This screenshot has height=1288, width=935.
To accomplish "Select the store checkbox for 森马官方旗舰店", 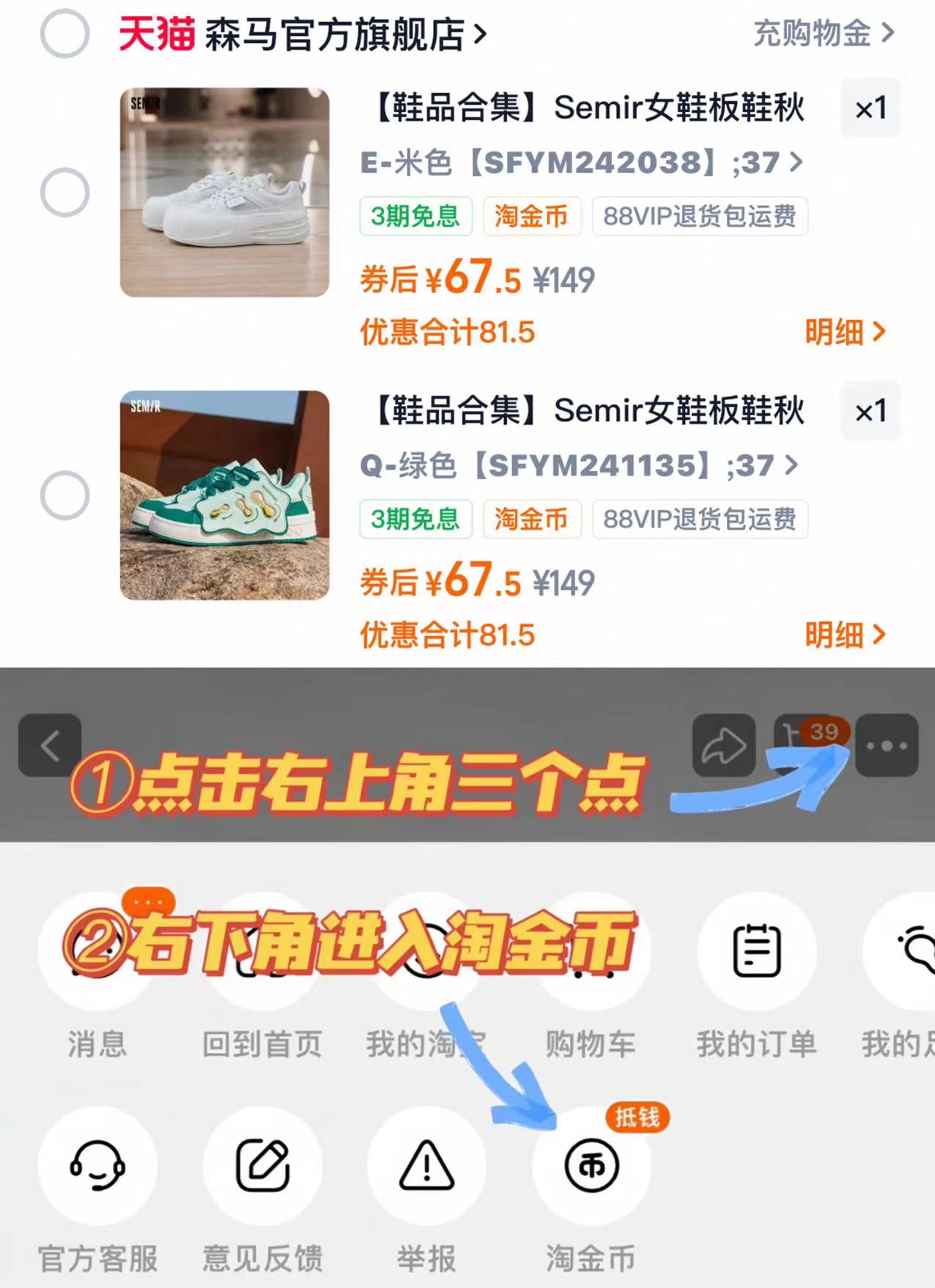I will point(66,34).
